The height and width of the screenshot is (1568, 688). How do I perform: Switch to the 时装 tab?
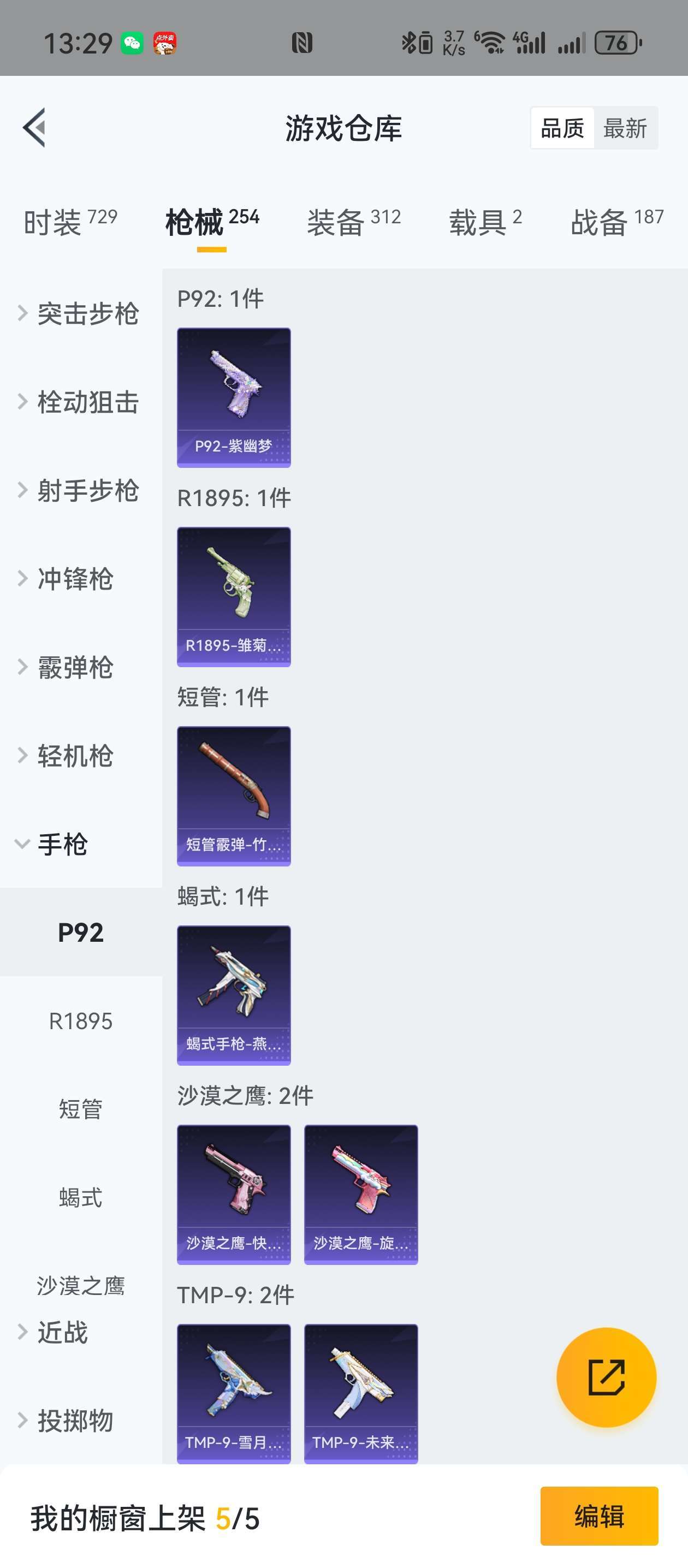pyautogui.click(x=70, y=222)
